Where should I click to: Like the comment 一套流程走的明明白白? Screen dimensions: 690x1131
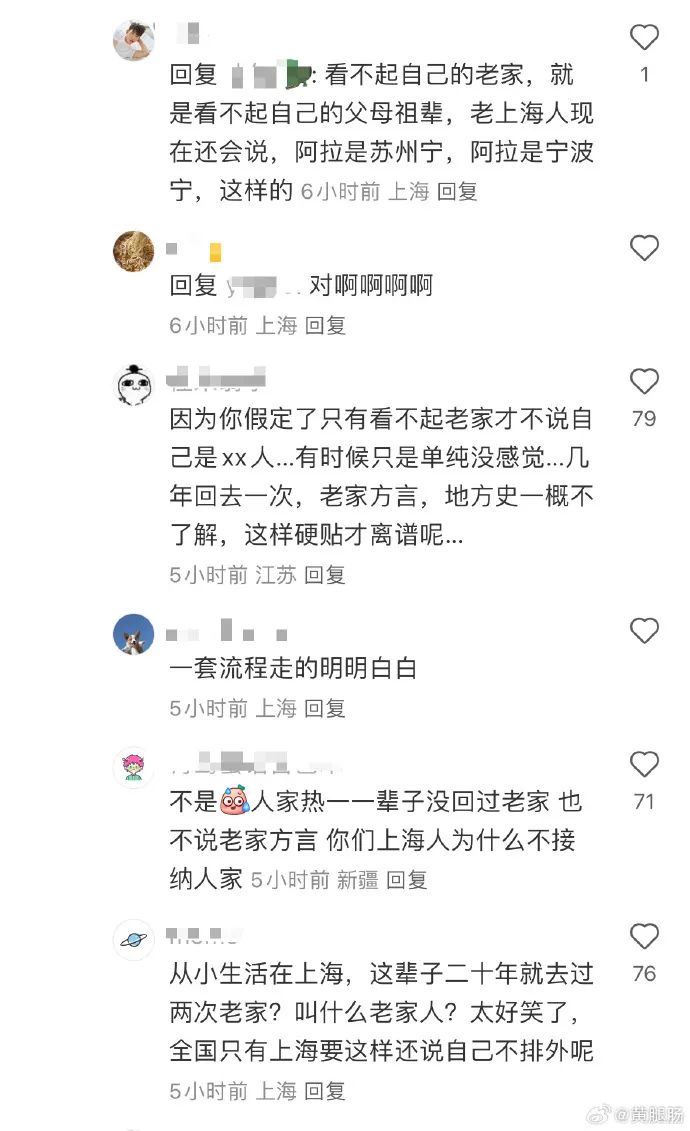click(x=644, y=631)
